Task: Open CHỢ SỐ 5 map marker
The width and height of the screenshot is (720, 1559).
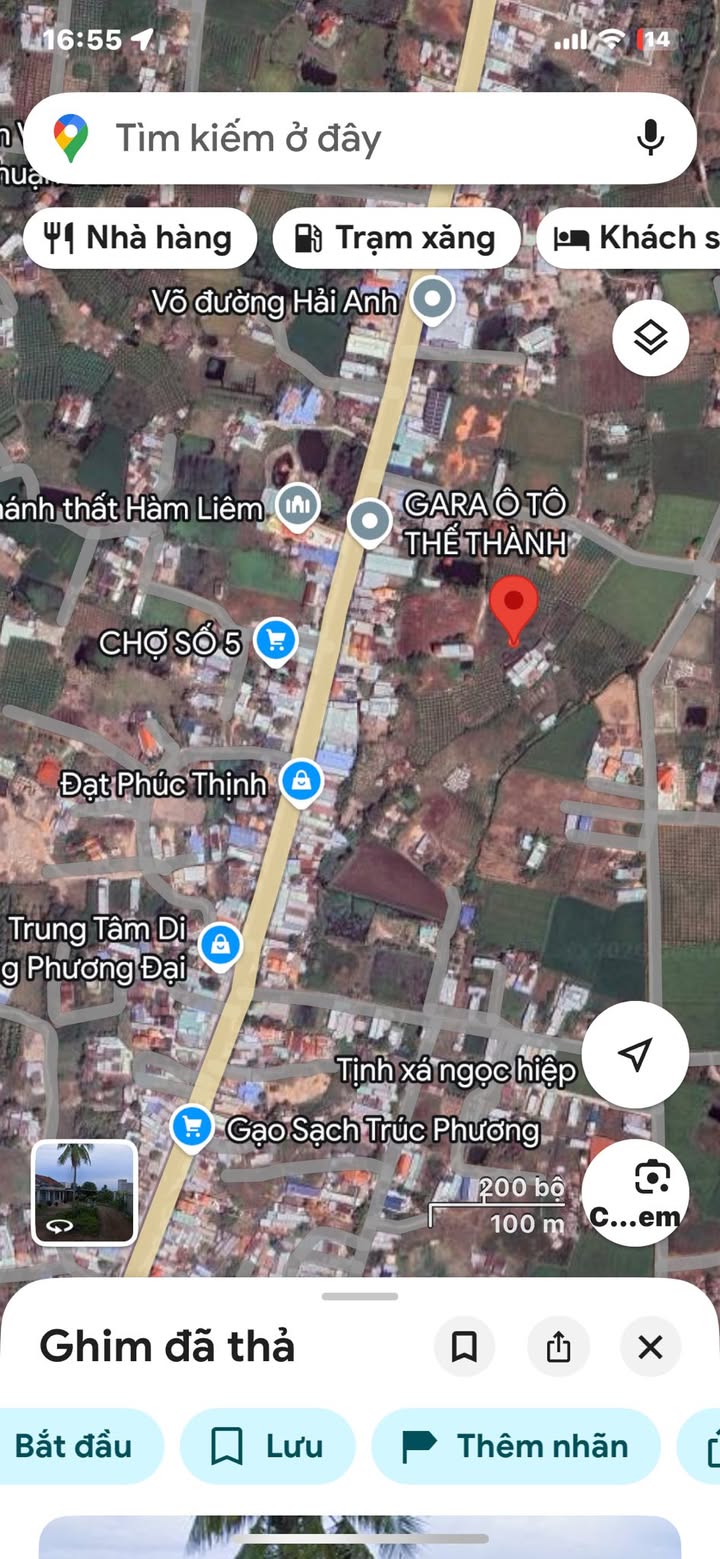Action: click(x=275, y=642)
